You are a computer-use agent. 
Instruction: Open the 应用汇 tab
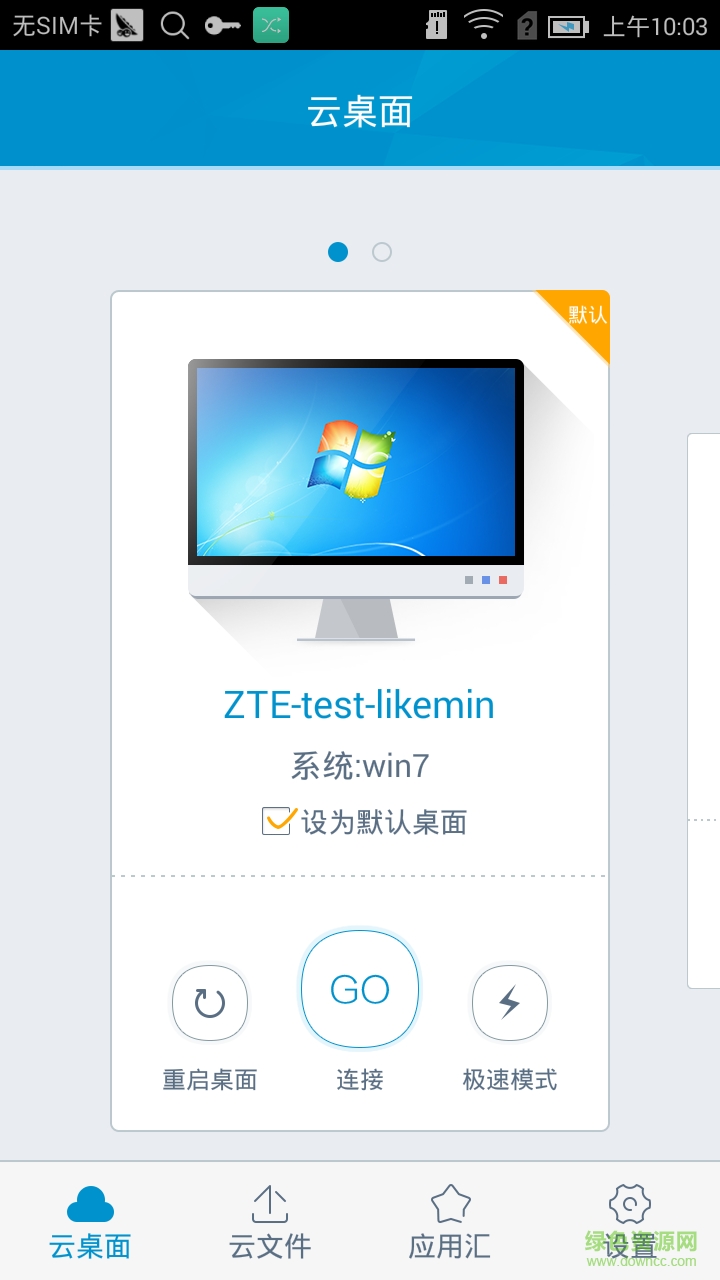point(450,1221)
